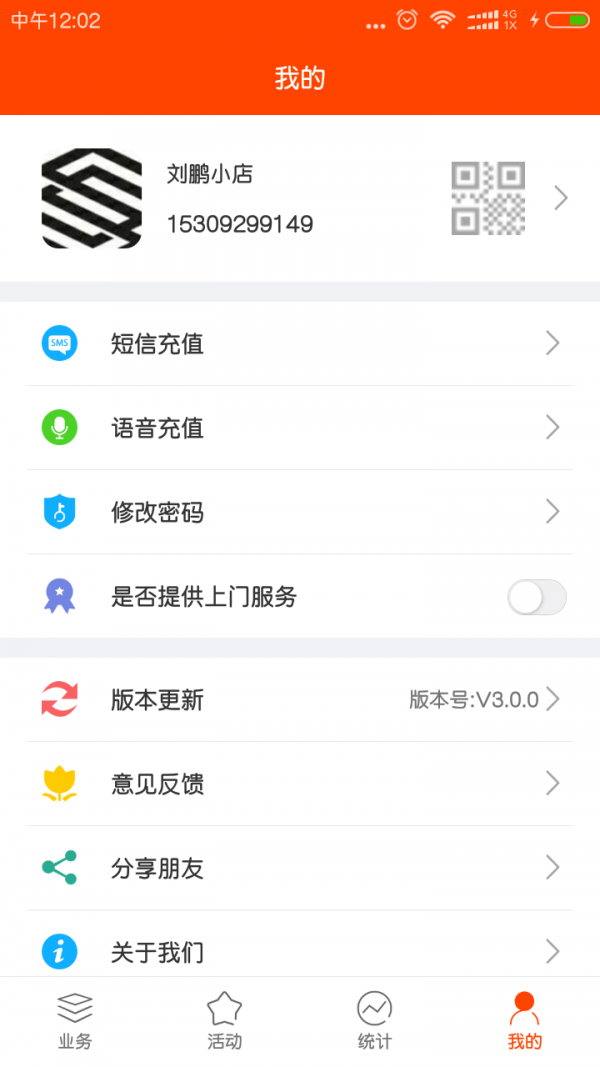Toggle the 是否提供上门服务 switch
The width and height of the screenshot is (600, 1067).
(536, 598)
